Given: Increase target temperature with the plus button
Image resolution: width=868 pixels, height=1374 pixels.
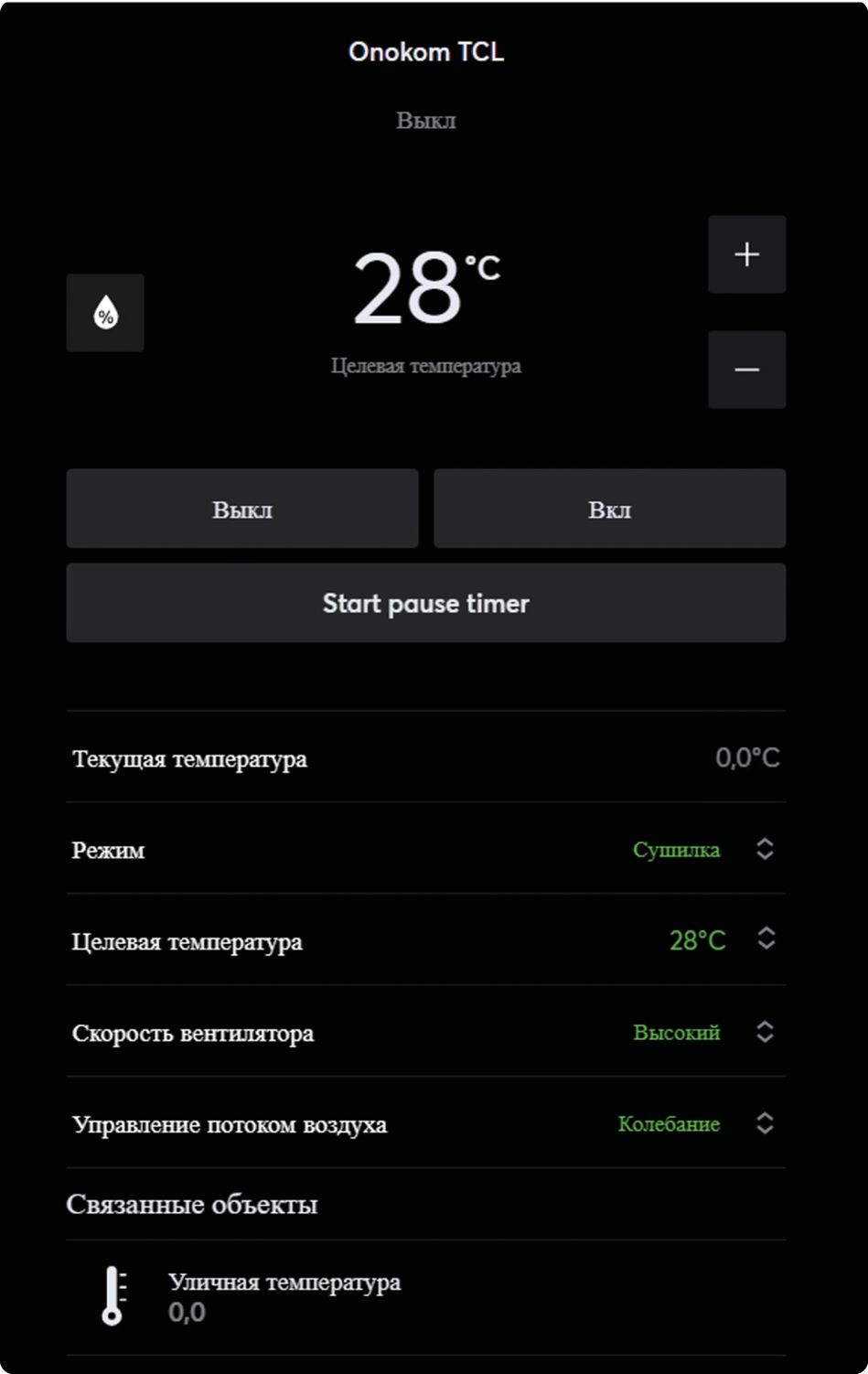Looking at the screenshot, I should click(746, 254).
